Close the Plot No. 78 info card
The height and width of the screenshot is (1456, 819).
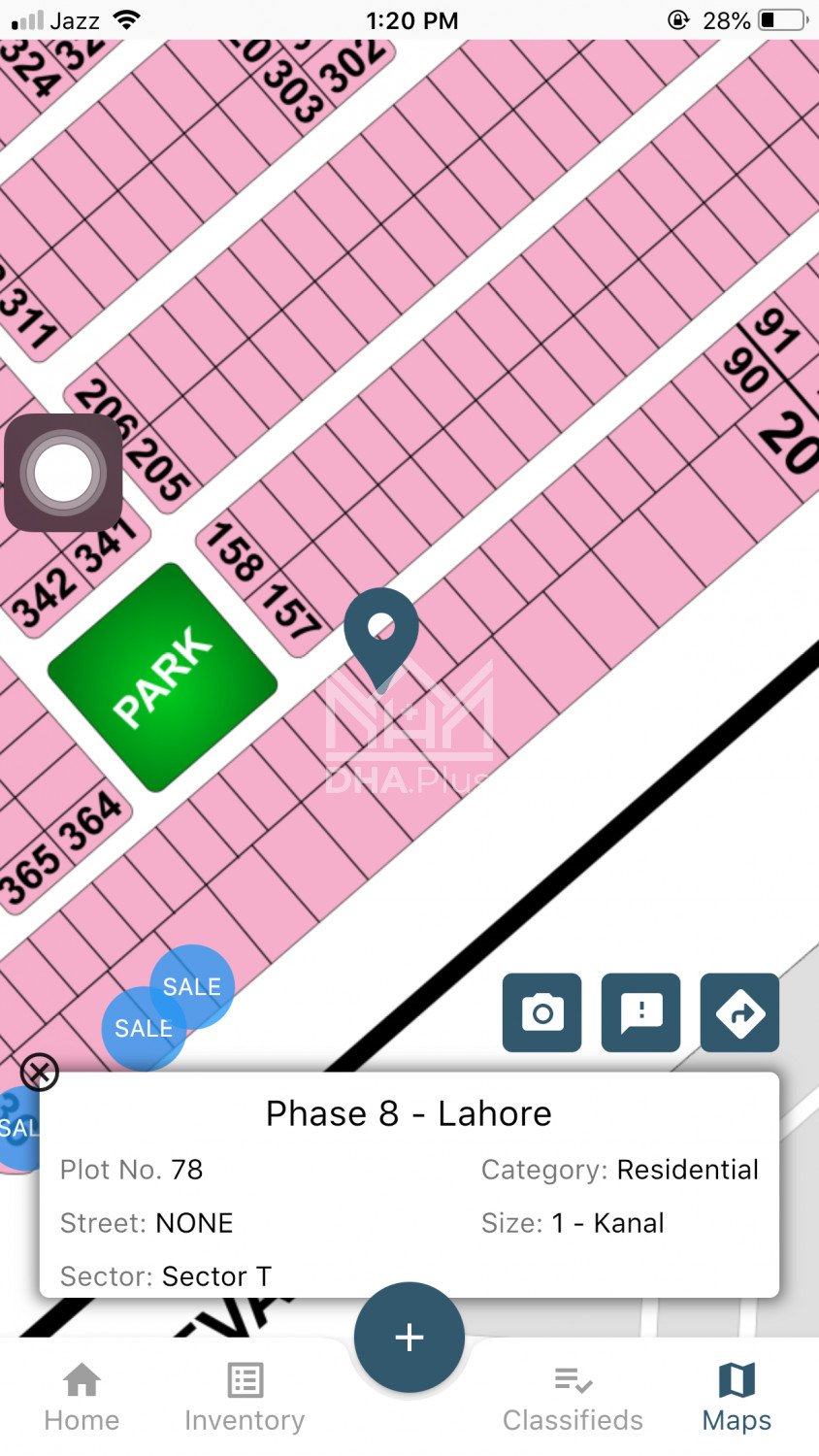click(x=40, y=1073)
